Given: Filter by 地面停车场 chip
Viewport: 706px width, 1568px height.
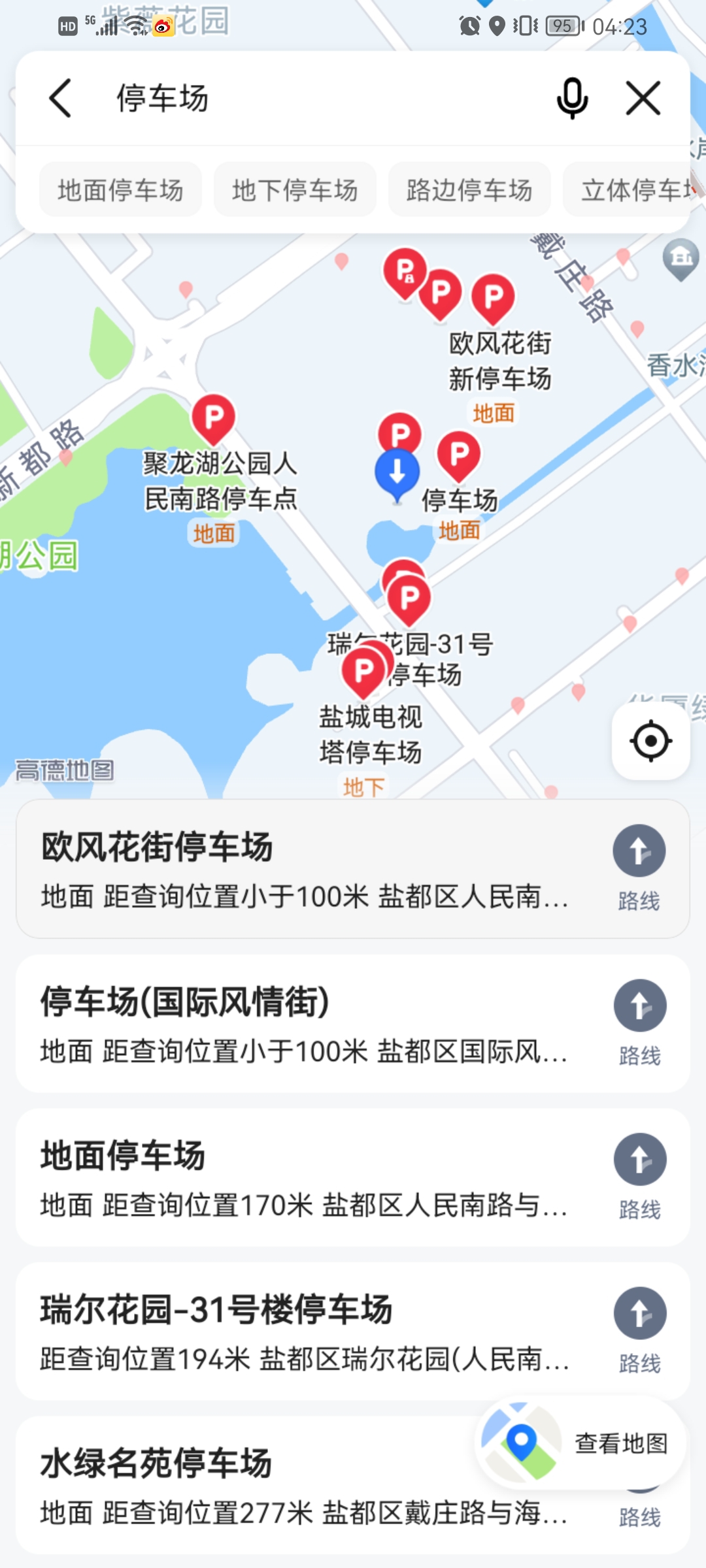Looking at the screenshot, I should tap(120, 190).
